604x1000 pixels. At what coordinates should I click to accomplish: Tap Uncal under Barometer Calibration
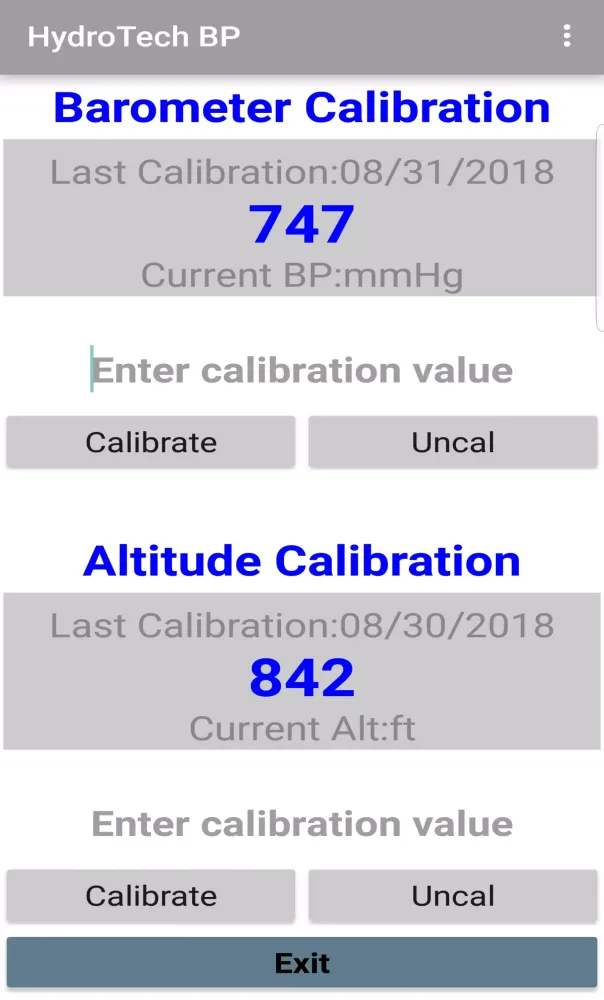point(453,442)
